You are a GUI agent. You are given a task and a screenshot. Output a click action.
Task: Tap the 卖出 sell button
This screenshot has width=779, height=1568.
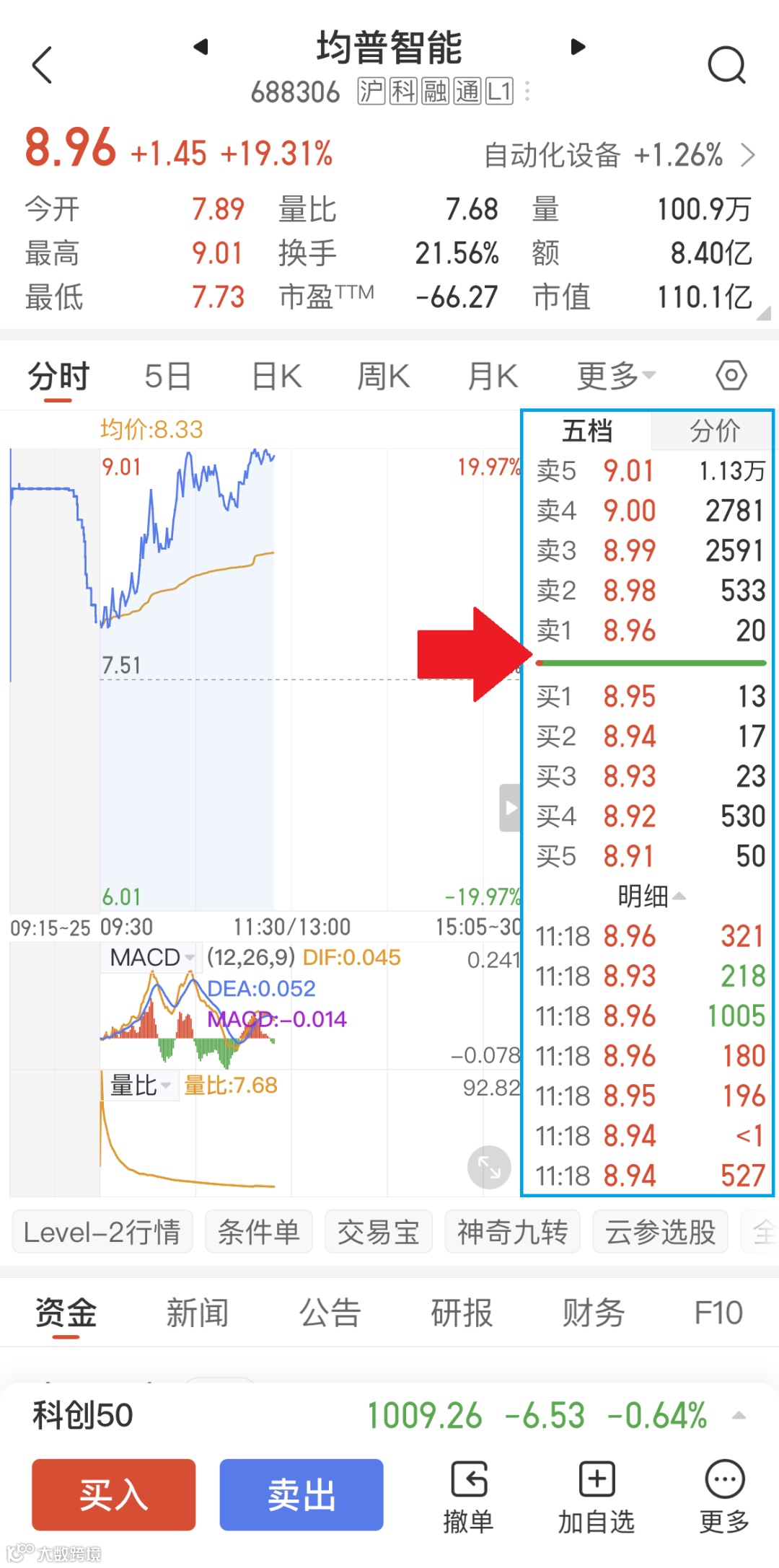click(x=302, y=1494)
